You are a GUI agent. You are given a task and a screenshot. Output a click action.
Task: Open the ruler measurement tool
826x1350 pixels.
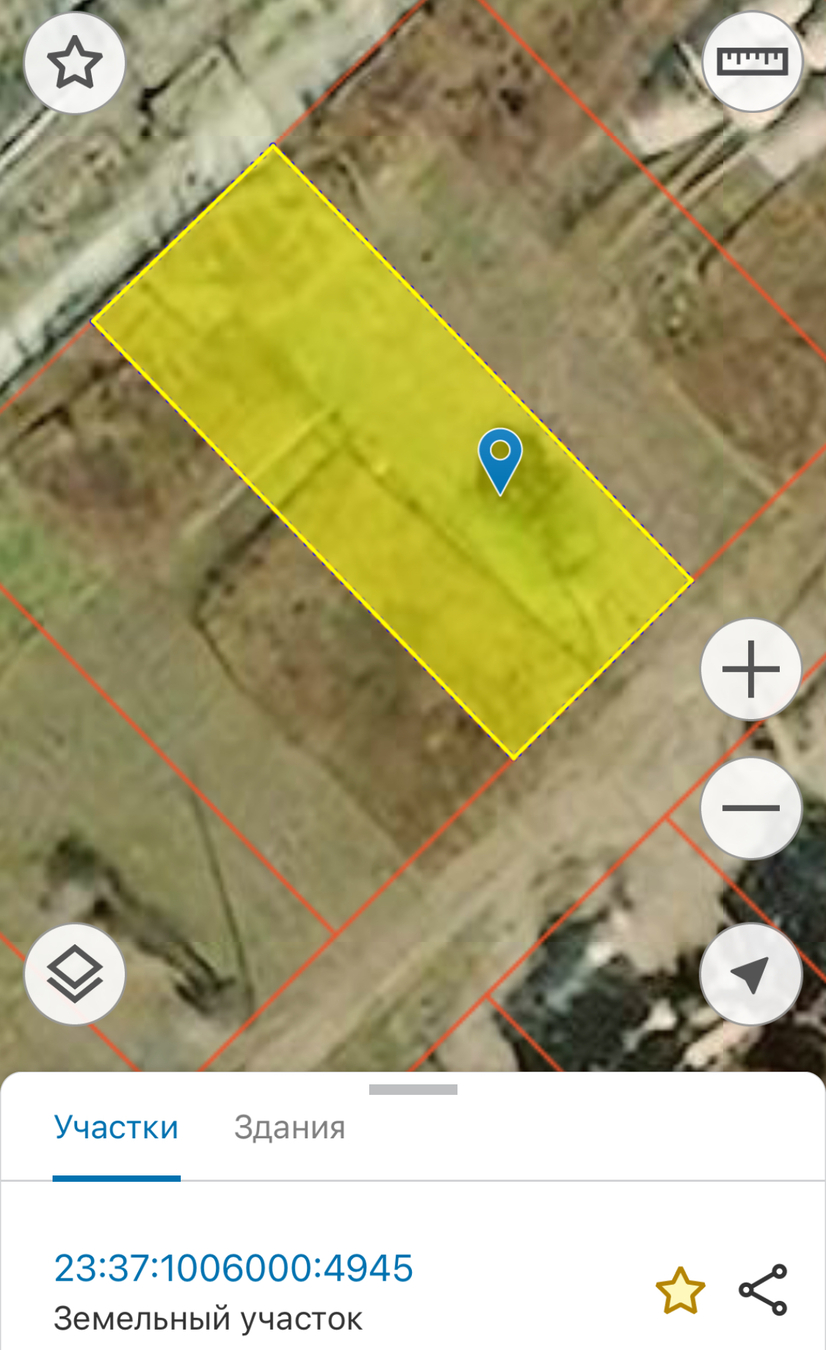coord(752,62)
